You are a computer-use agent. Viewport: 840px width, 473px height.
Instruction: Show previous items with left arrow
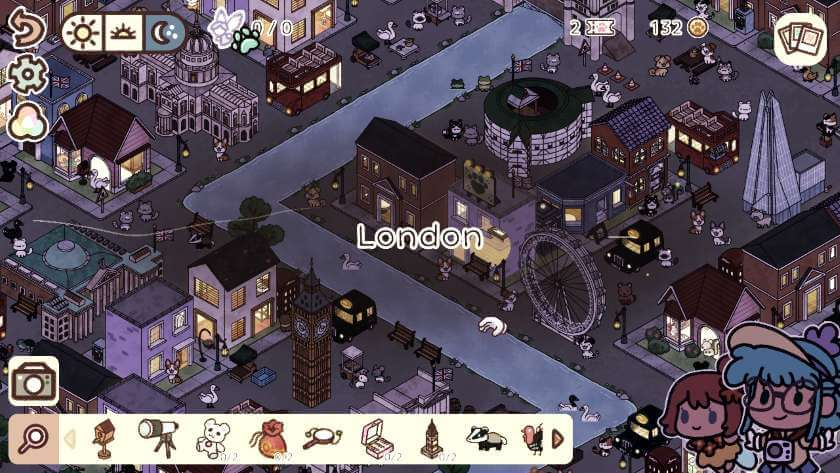[70, 438]
